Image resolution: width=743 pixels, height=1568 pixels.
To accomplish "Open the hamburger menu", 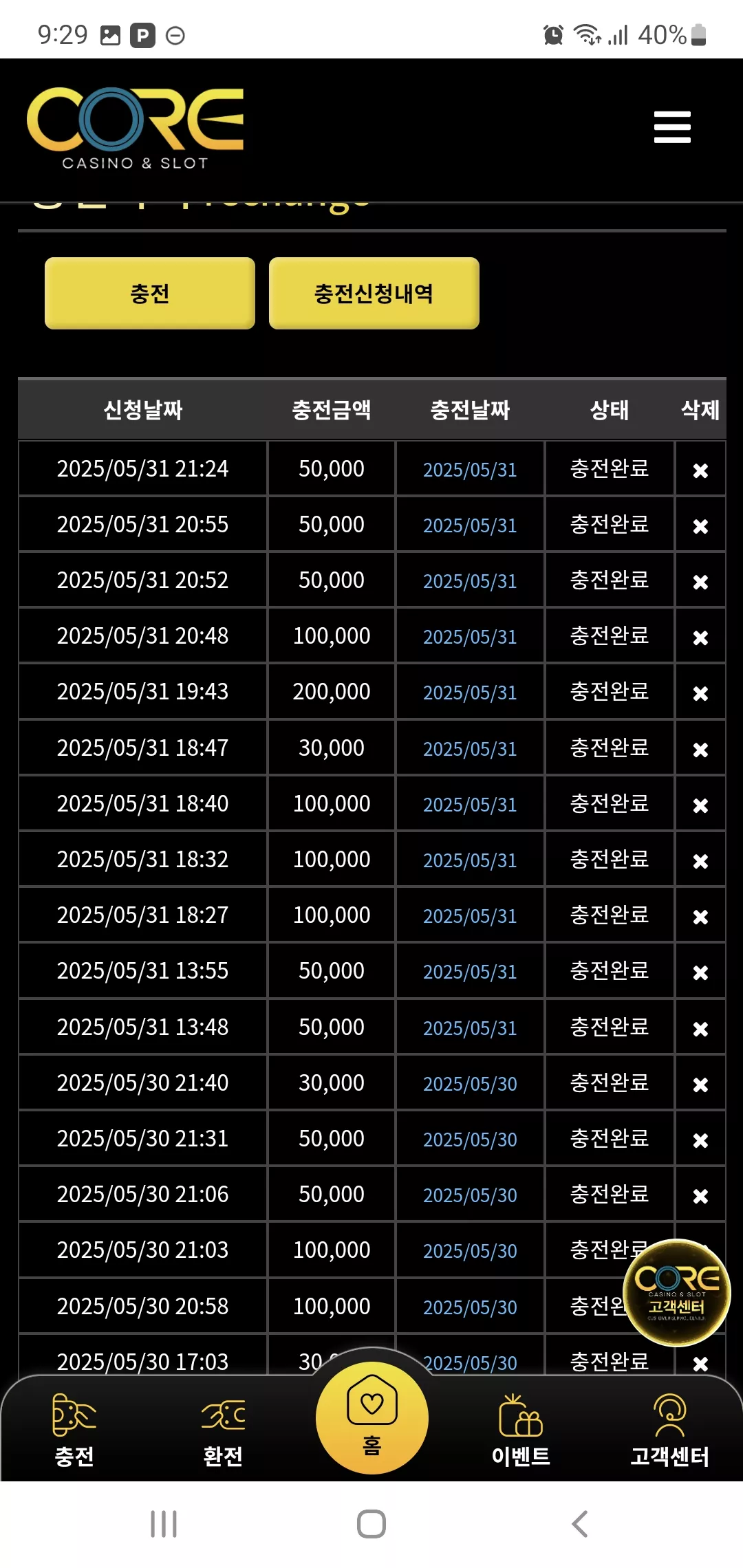I will (672, 127).
